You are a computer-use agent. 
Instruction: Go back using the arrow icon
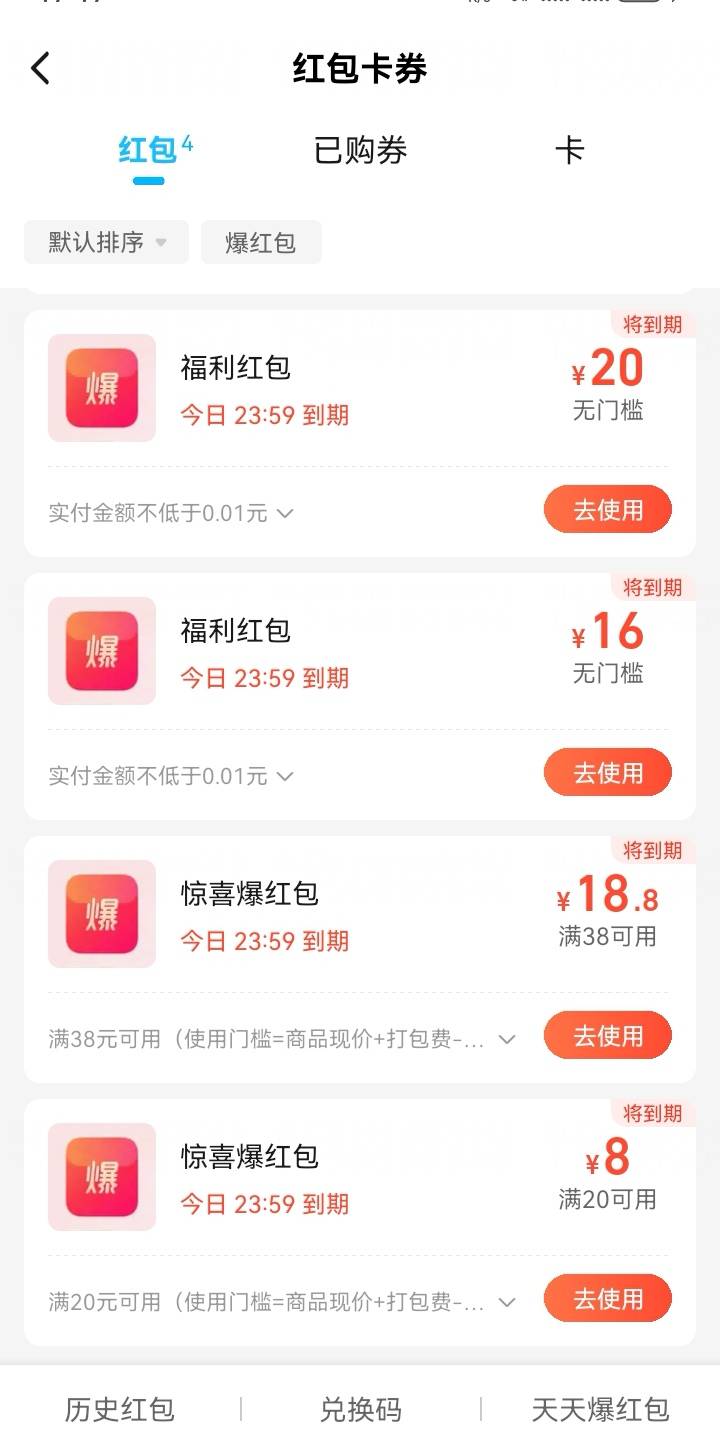(40, 69)
